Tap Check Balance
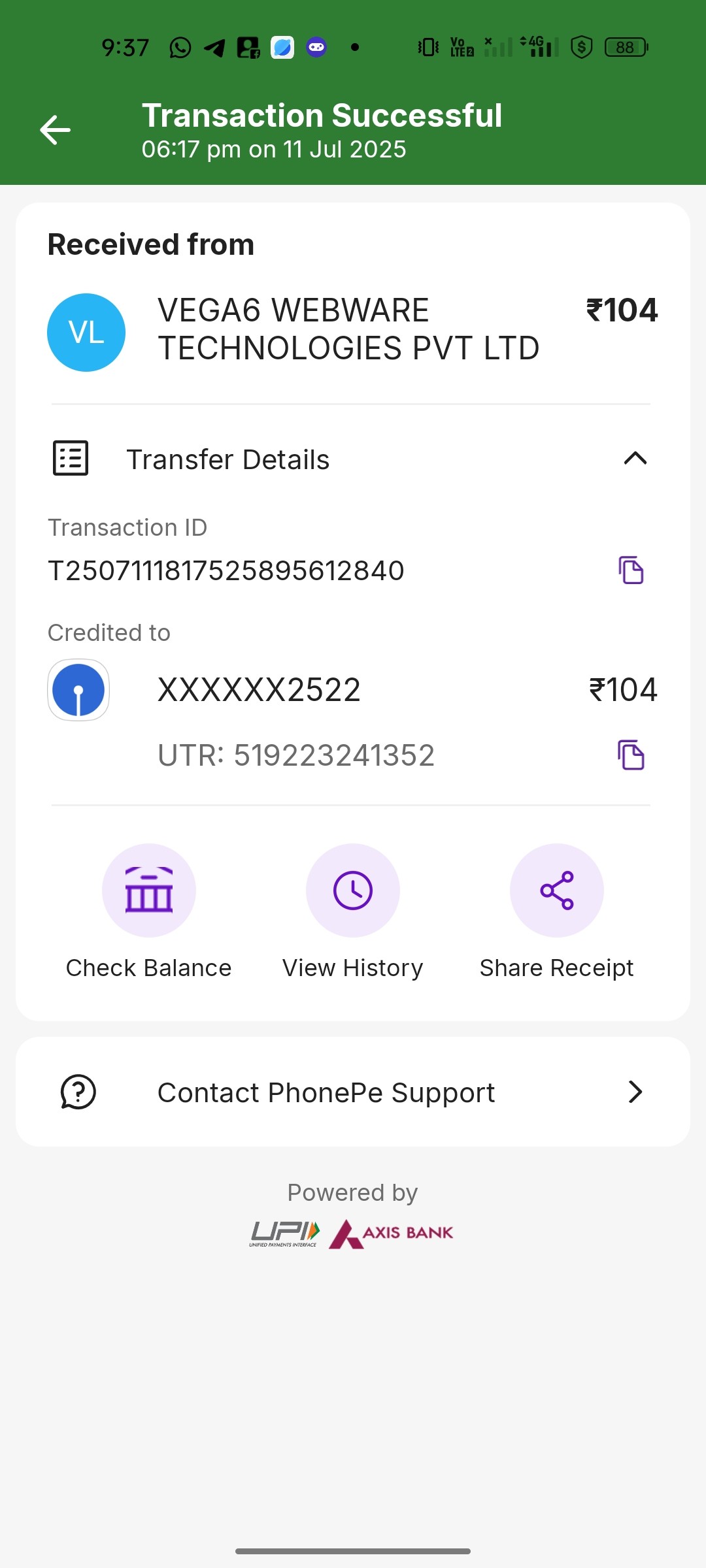706x1568 pixels. point(149,891)
